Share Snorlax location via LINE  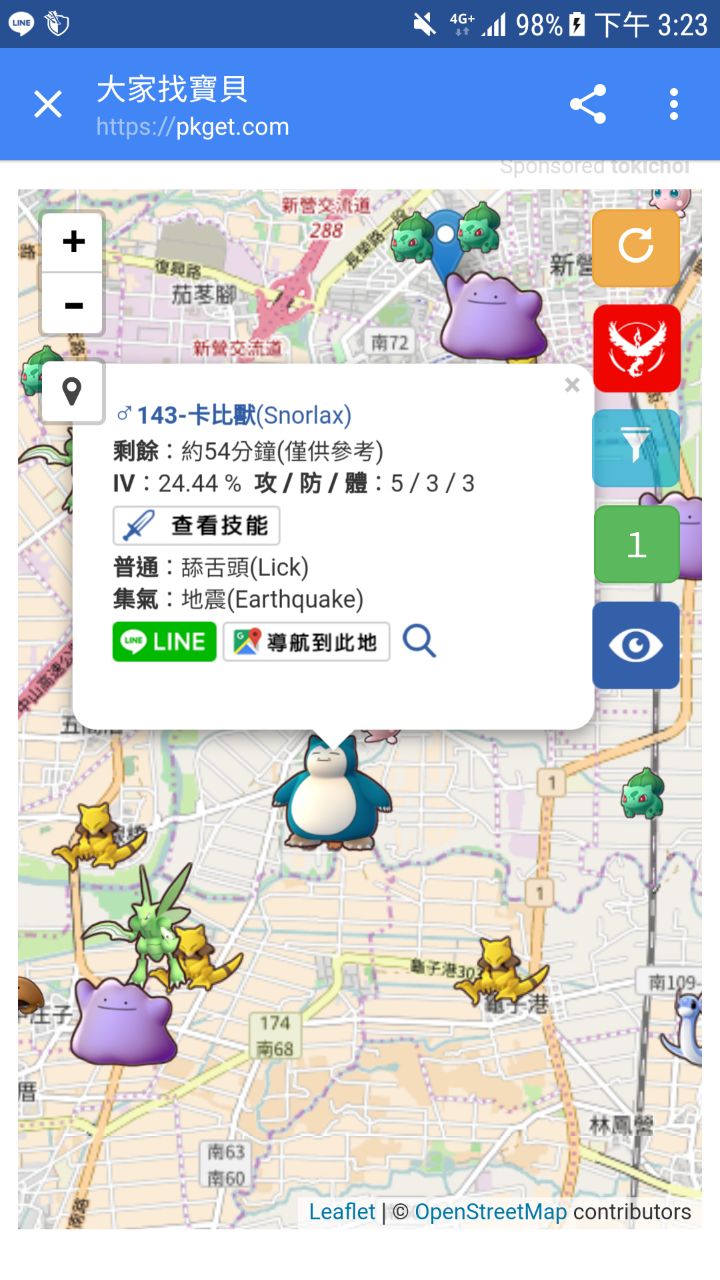click(164, 642)
